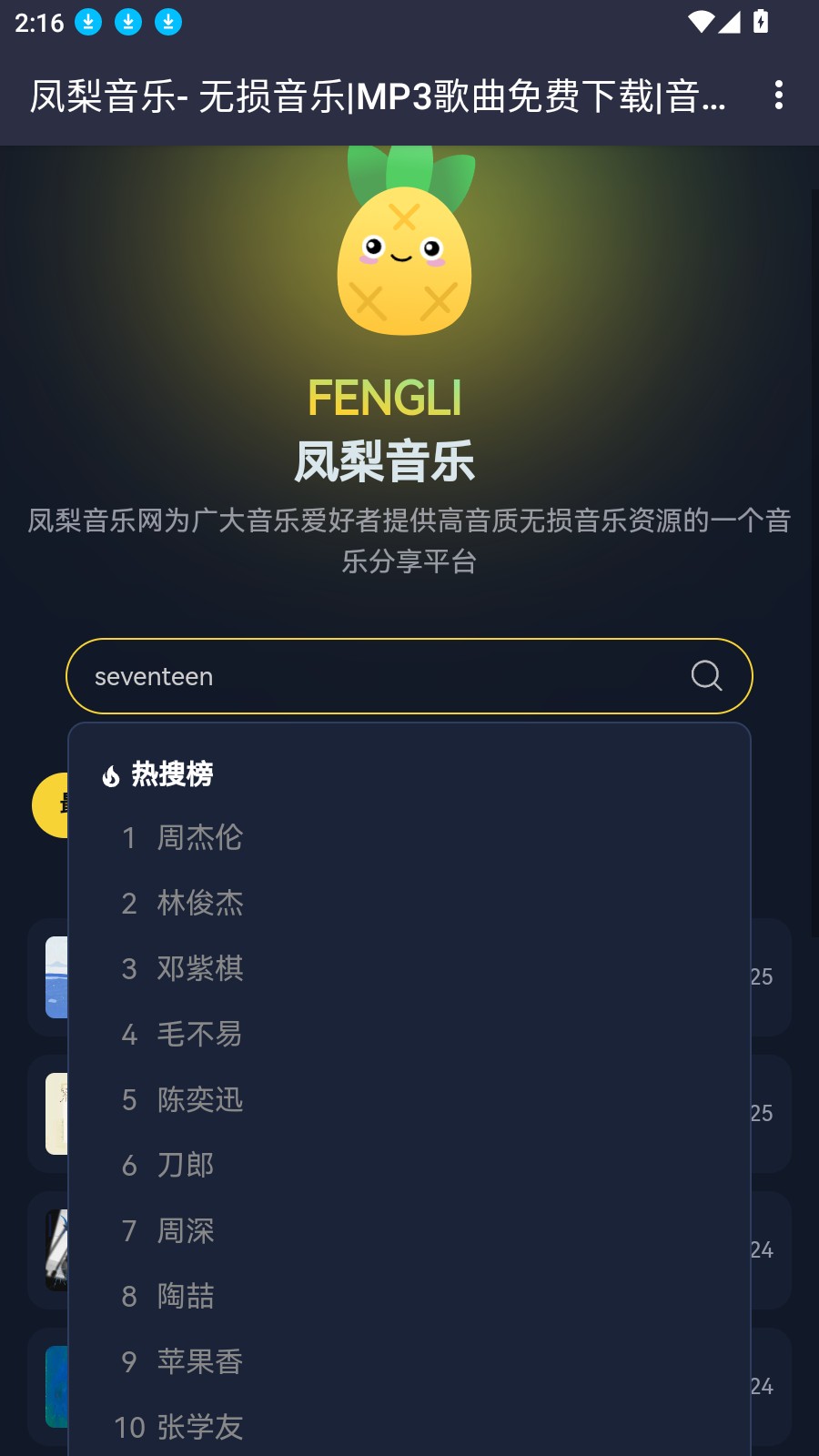Screen dimensions: 819x1456
Task: Choose 邓紫棋 from the hot search list
Action: [199, 968]
